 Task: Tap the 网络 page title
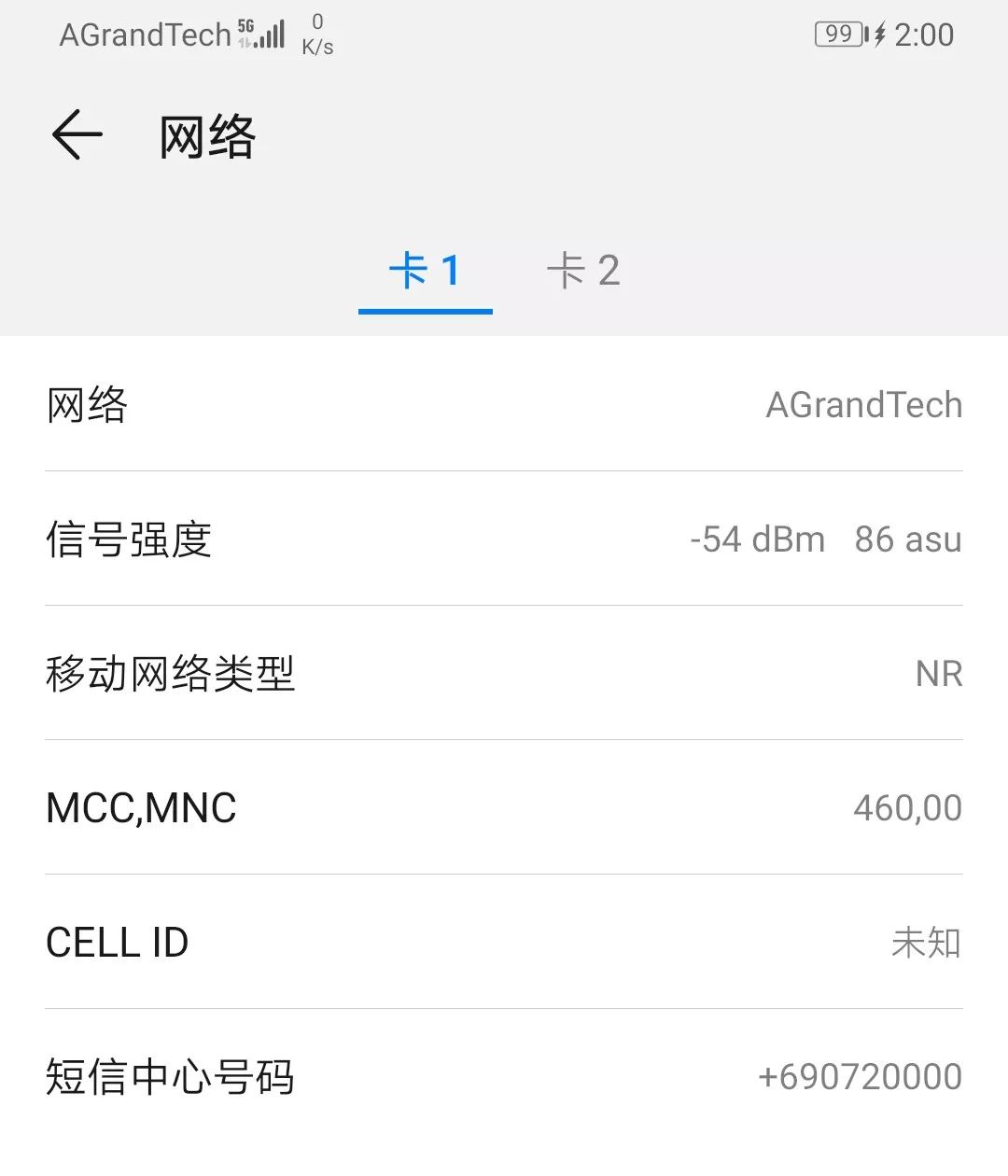point(205,137)
